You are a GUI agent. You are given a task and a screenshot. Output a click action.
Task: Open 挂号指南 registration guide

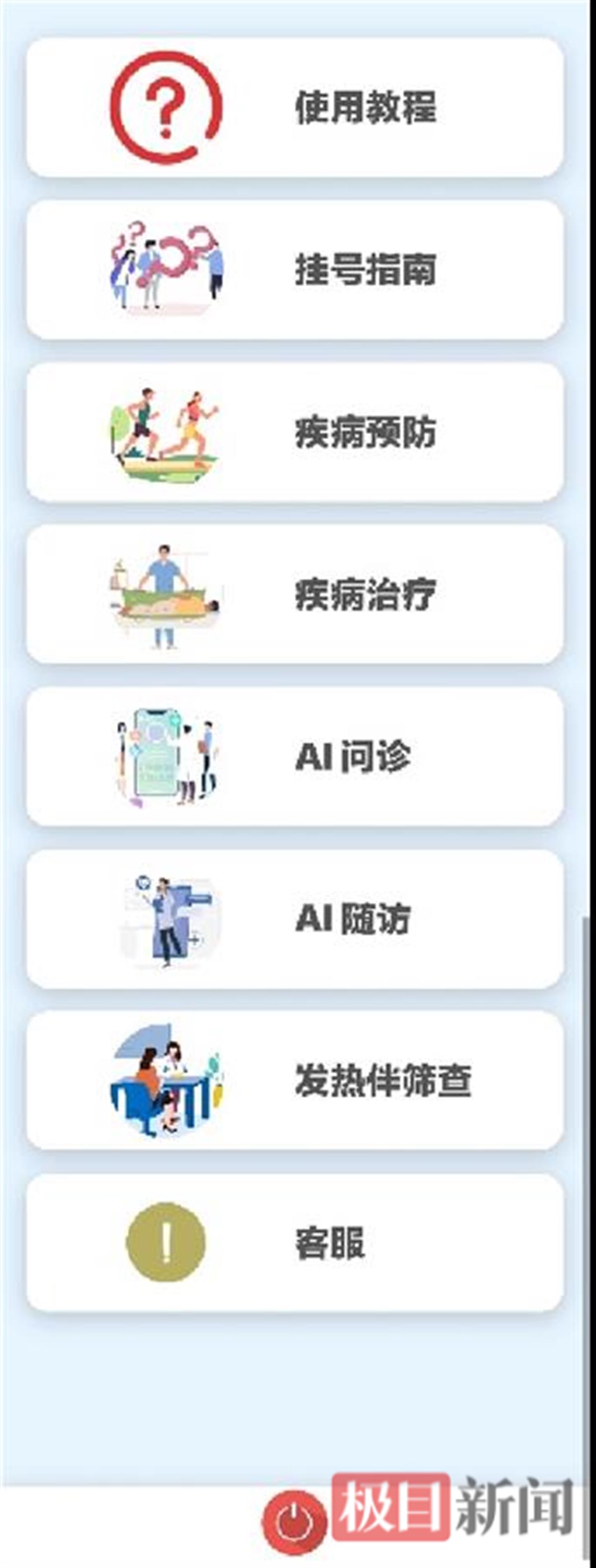(295, 270)
